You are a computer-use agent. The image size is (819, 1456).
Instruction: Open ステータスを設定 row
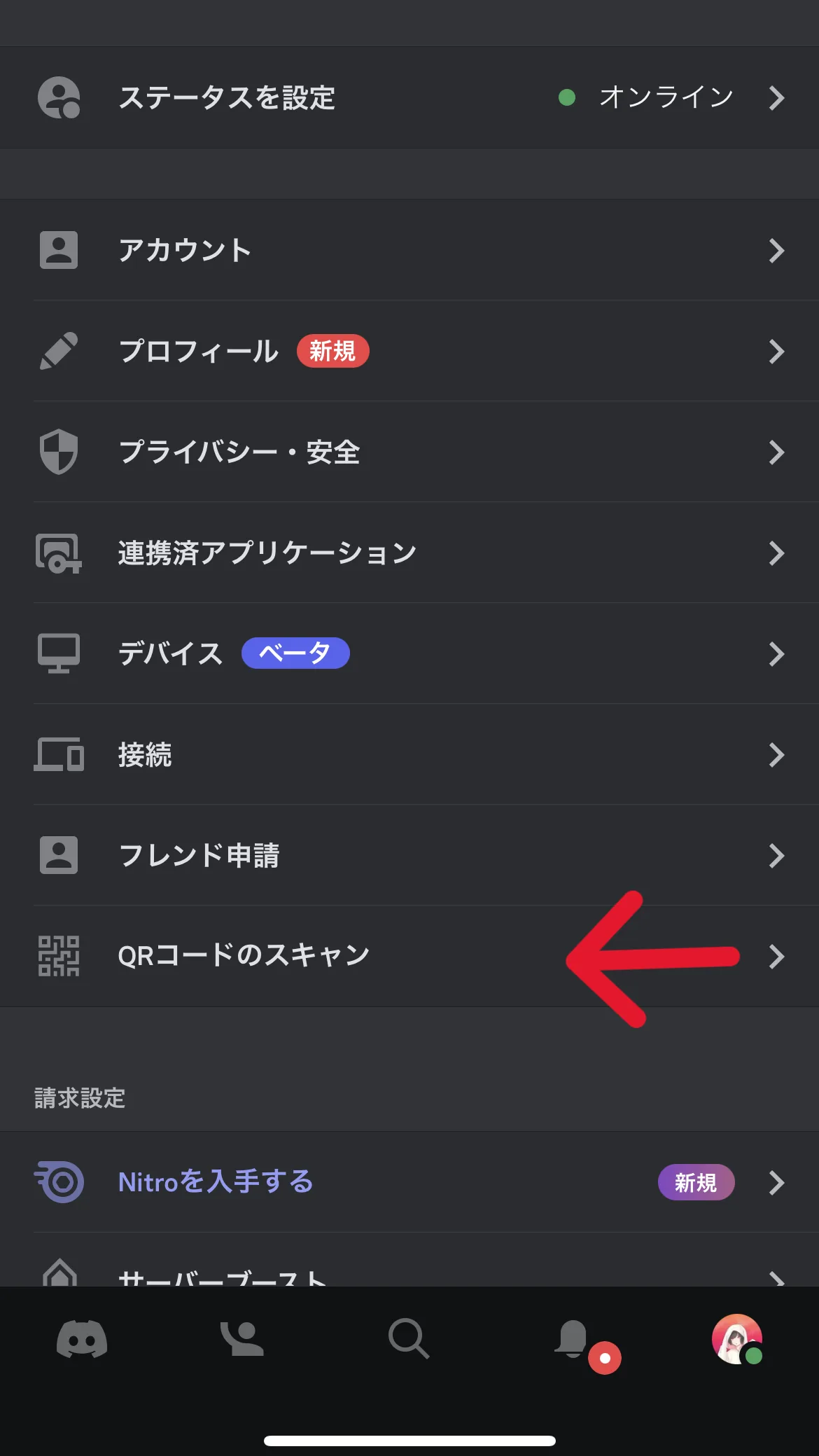point(409,97)
